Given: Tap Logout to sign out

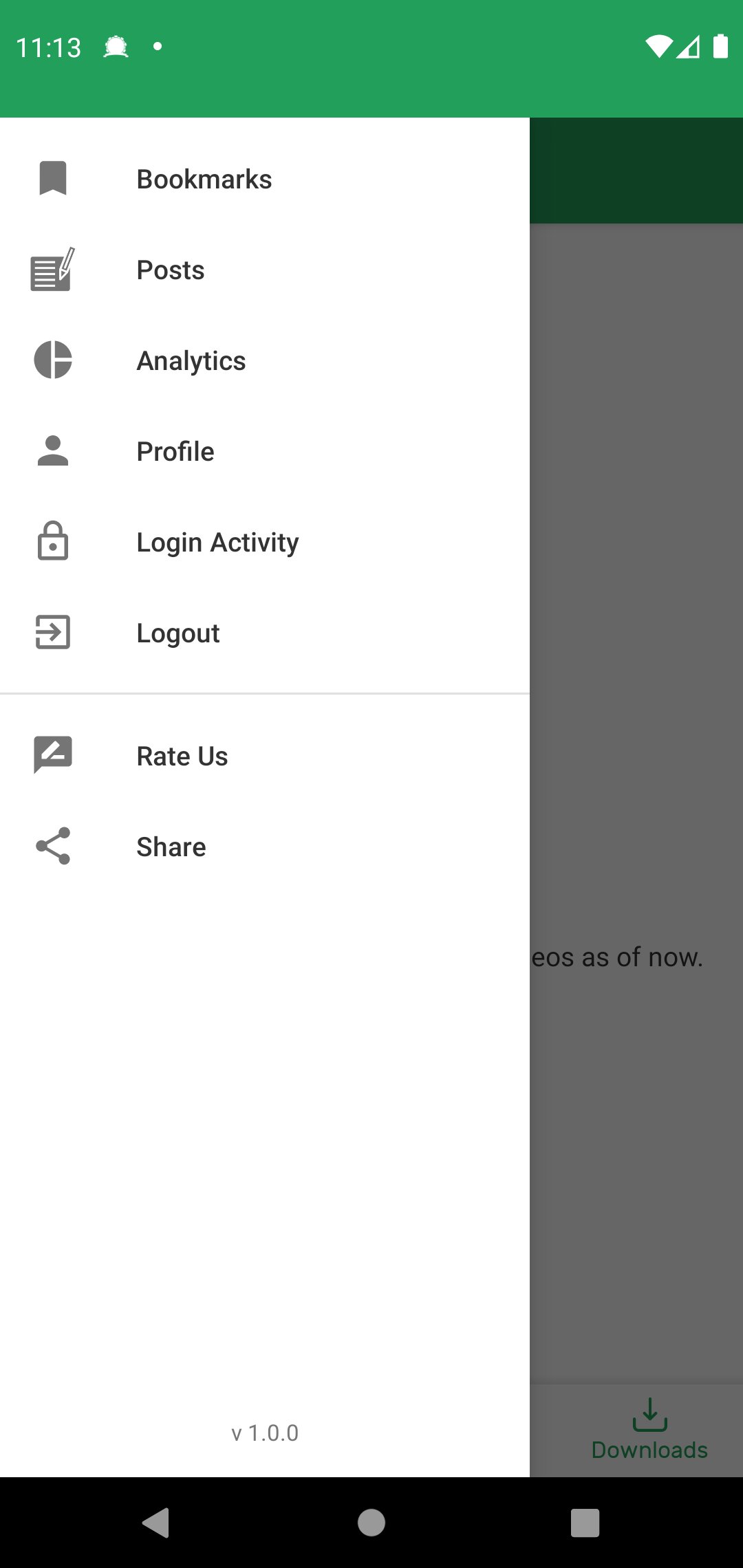Looking at the screenshot, I should [x=177, y=633].
